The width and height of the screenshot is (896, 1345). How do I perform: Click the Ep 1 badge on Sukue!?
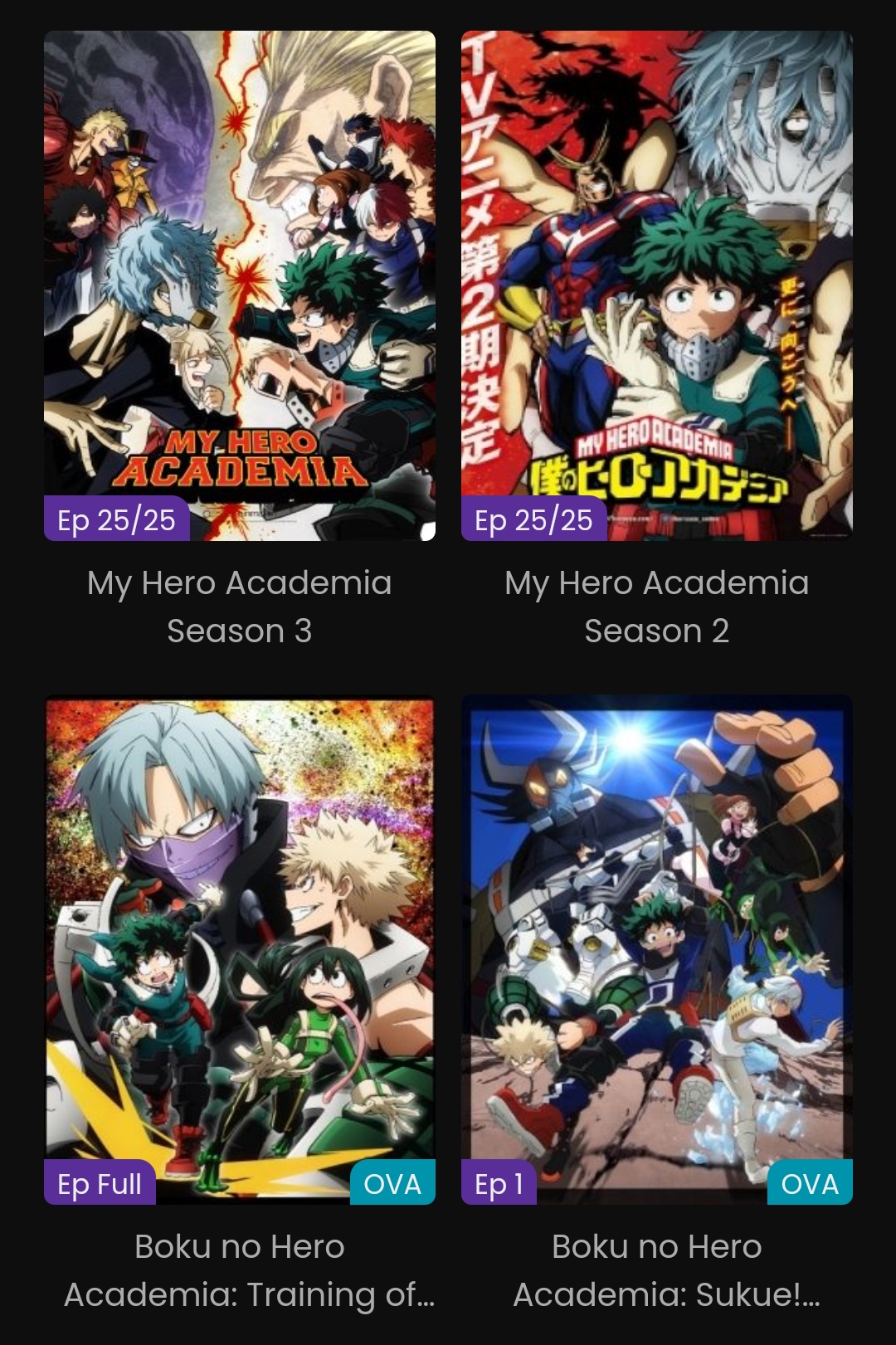(497, 1187)
